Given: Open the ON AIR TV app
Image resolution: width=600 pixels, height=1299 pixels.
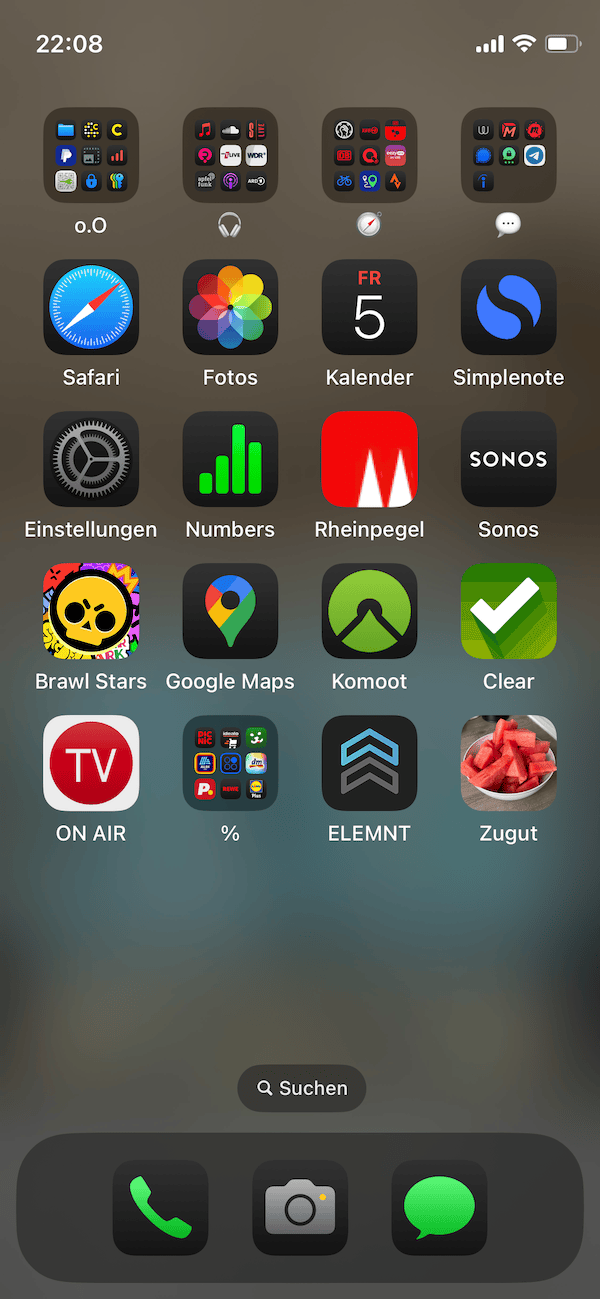Looking at the screenshot, I should tap(91, 763).
